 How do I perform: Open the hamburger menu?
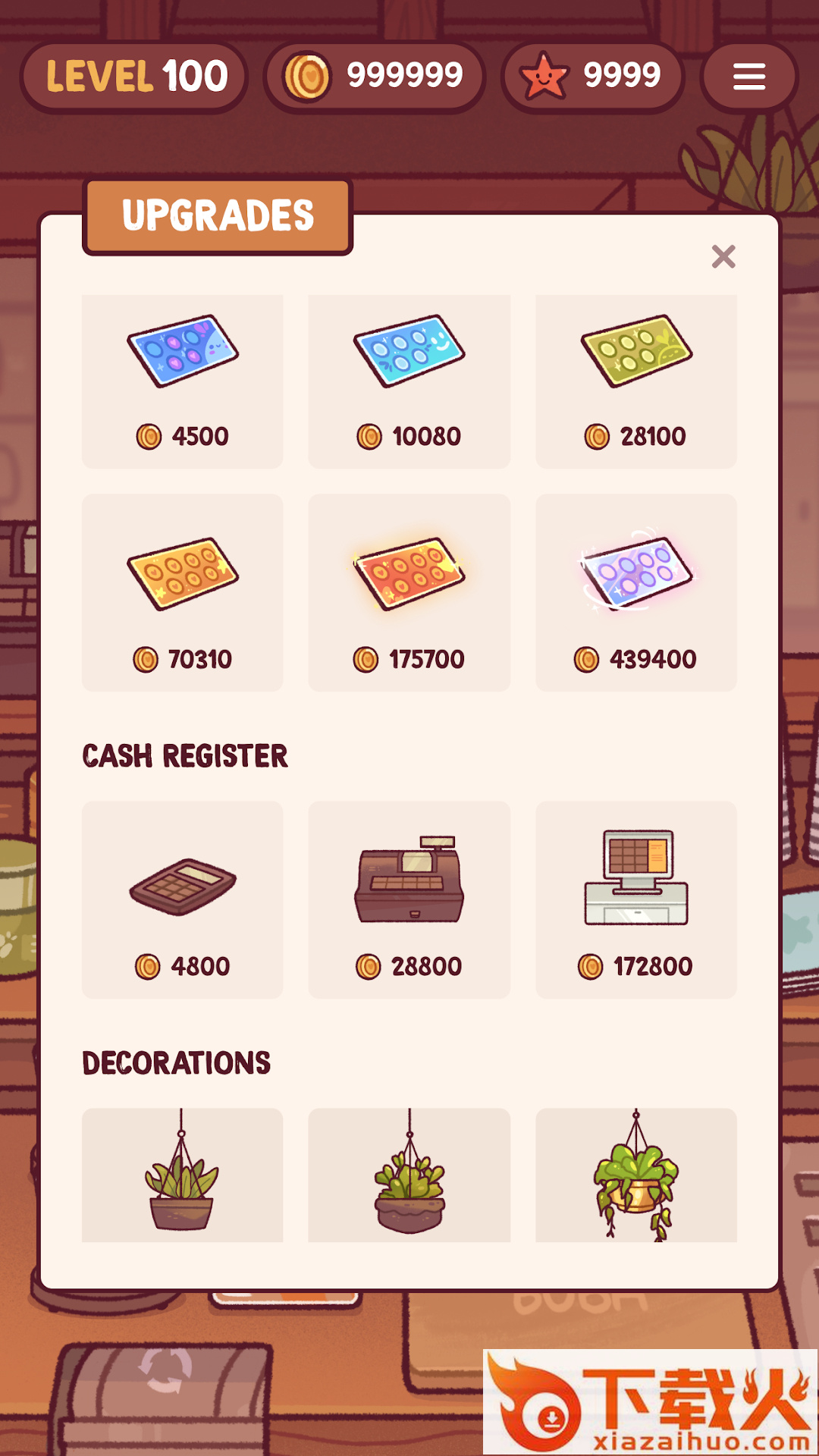click(x=748, y=77)
